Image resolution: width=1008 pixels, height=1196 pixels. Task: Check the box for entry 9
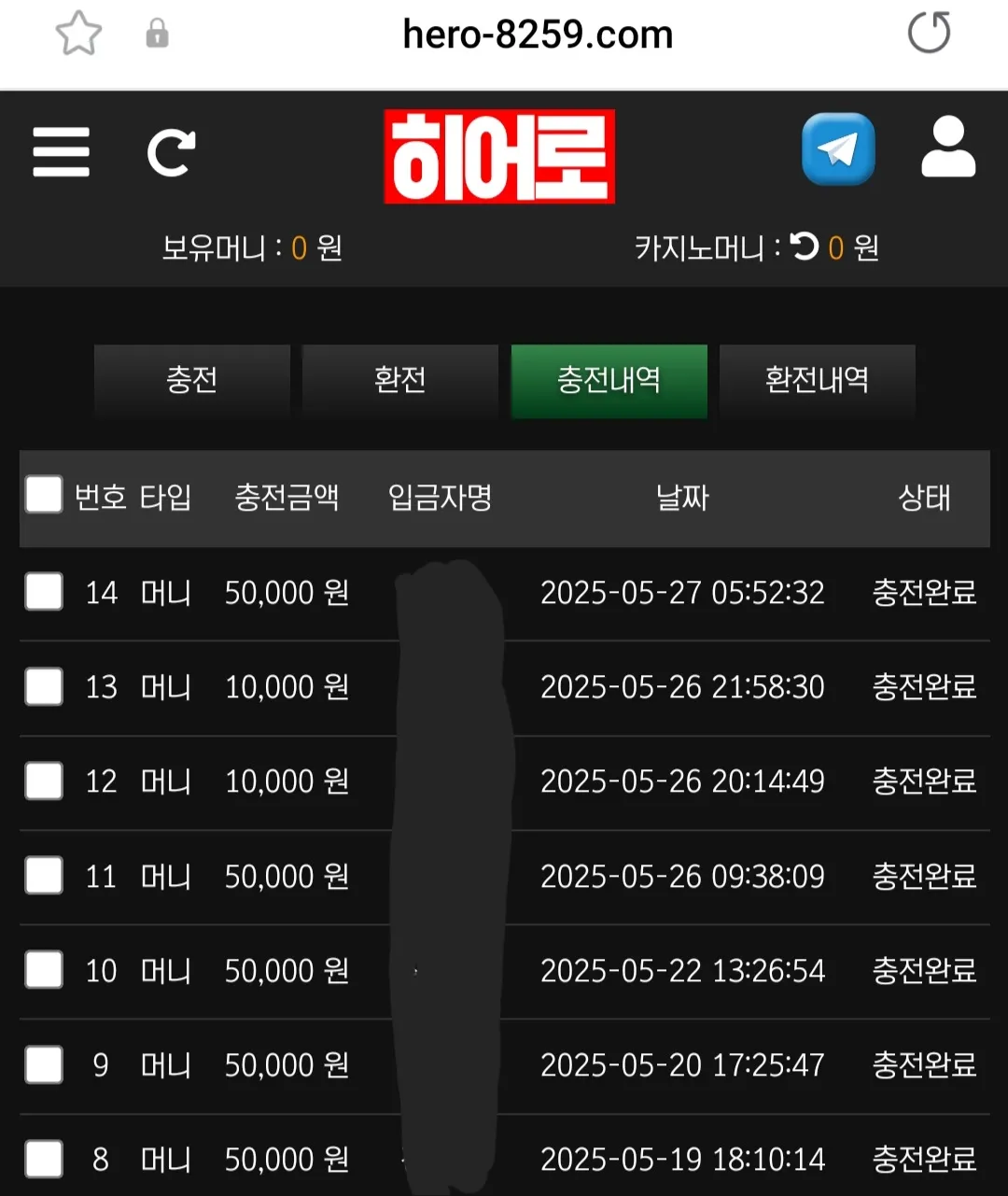tap(44, 1064)
